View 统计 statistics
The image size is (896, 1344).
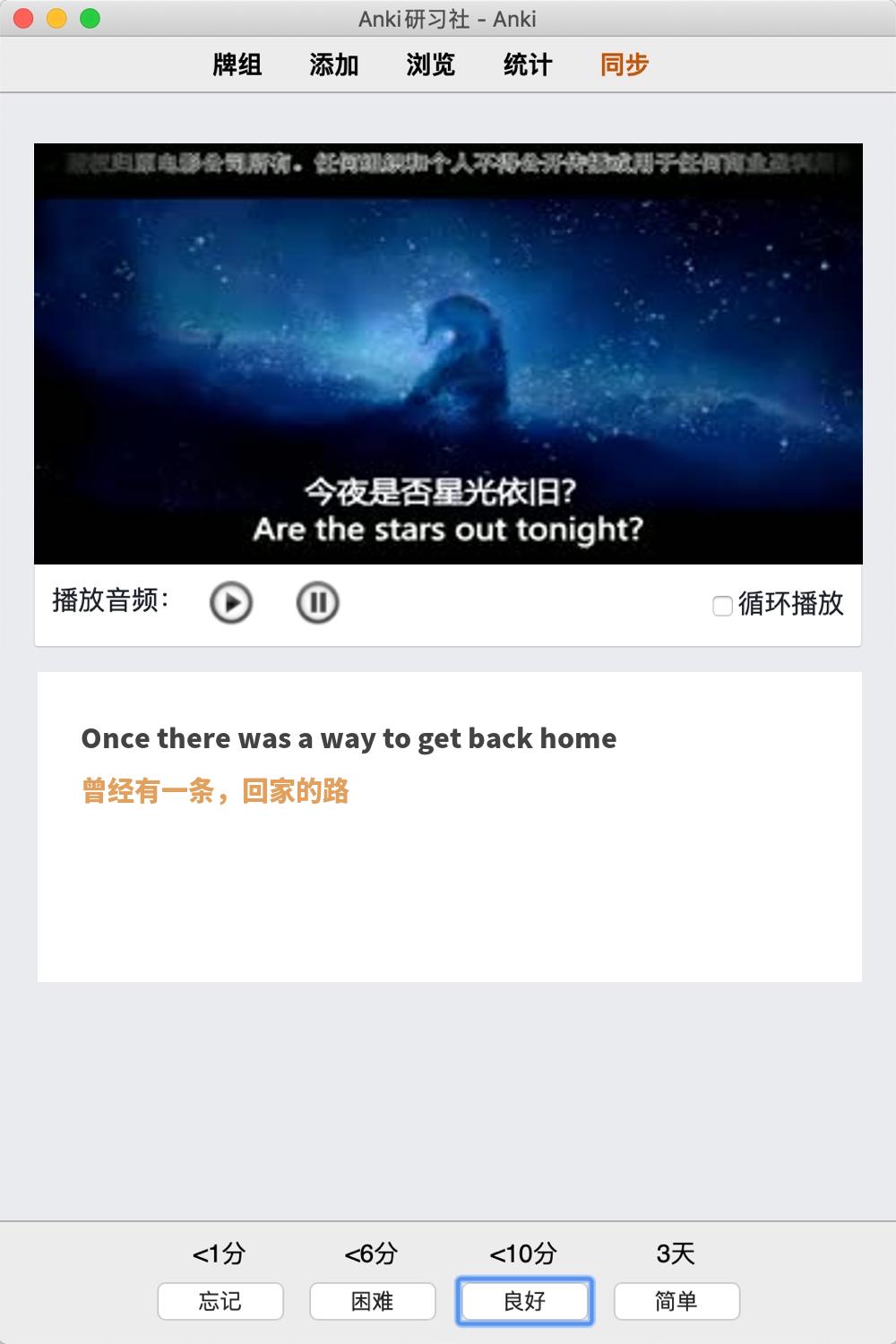pyautogui.click(x=528, y=65)
